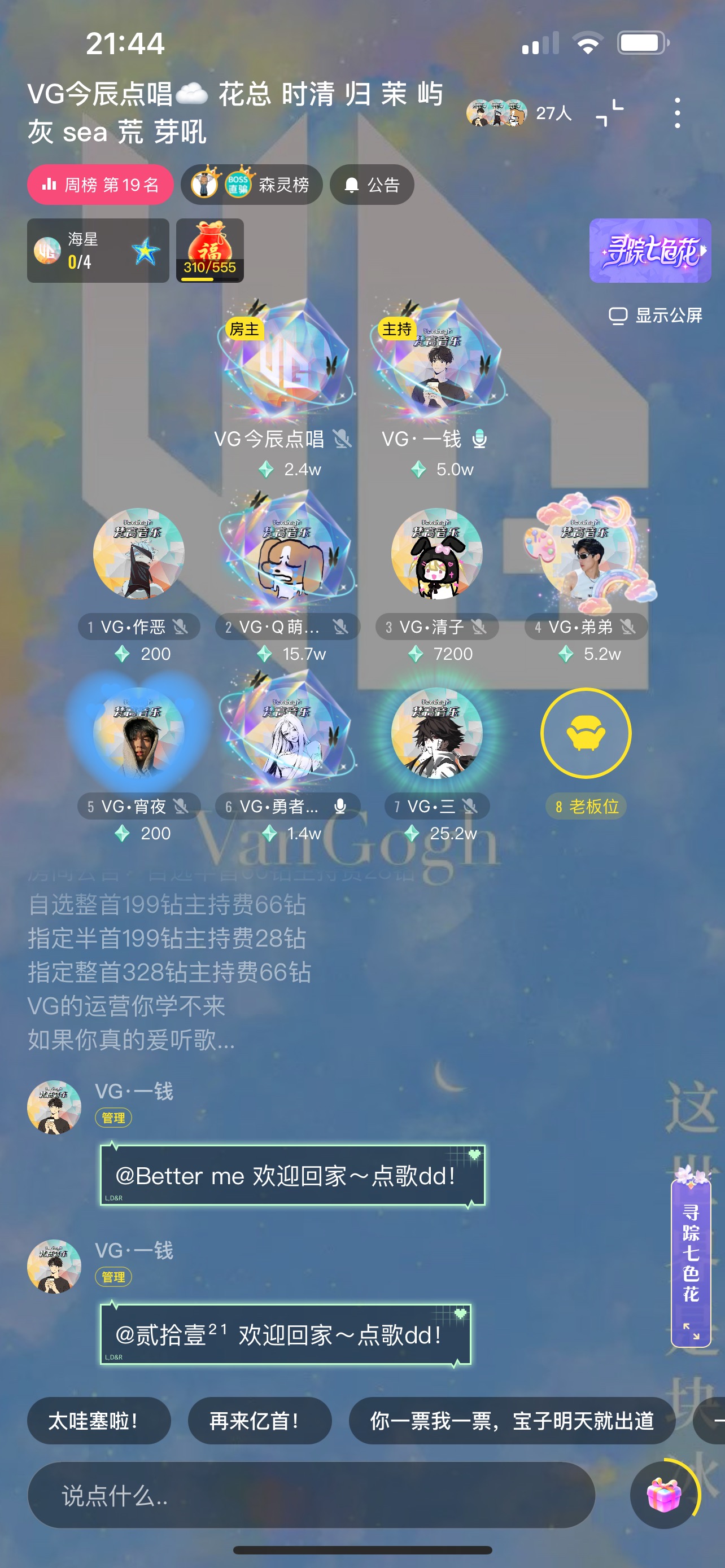Screen dimensions: 725x1568
Task: Send quick reply 太哇塞啦!
Action: 99,1421
